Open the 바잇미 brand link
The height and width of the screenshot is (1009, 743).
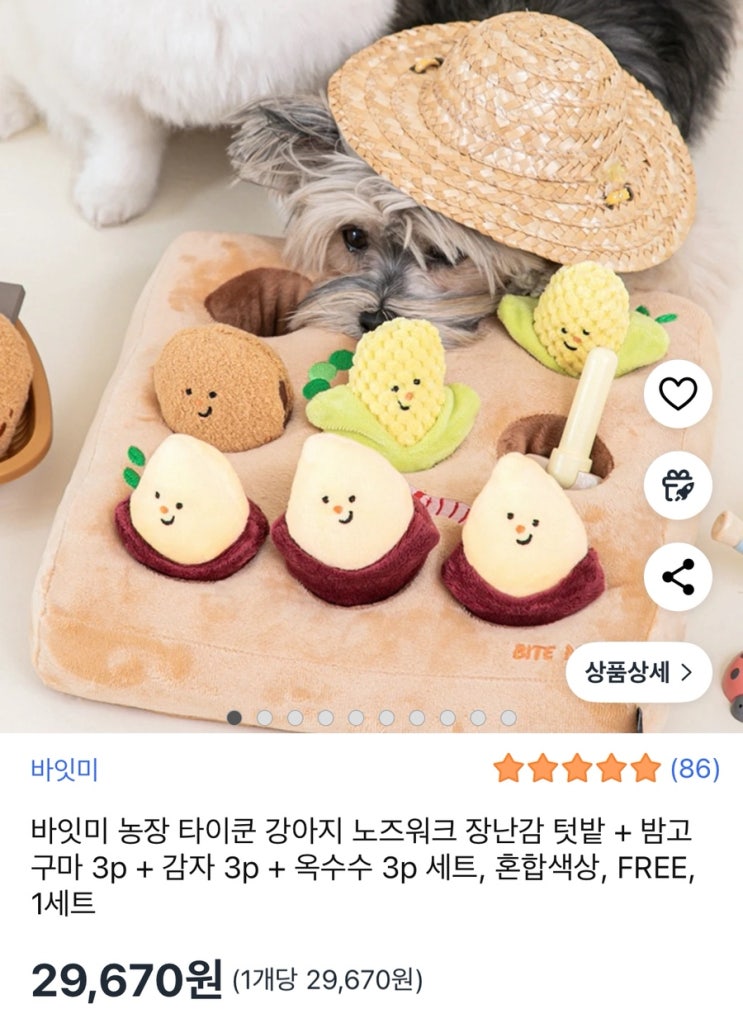coord(64,769)
